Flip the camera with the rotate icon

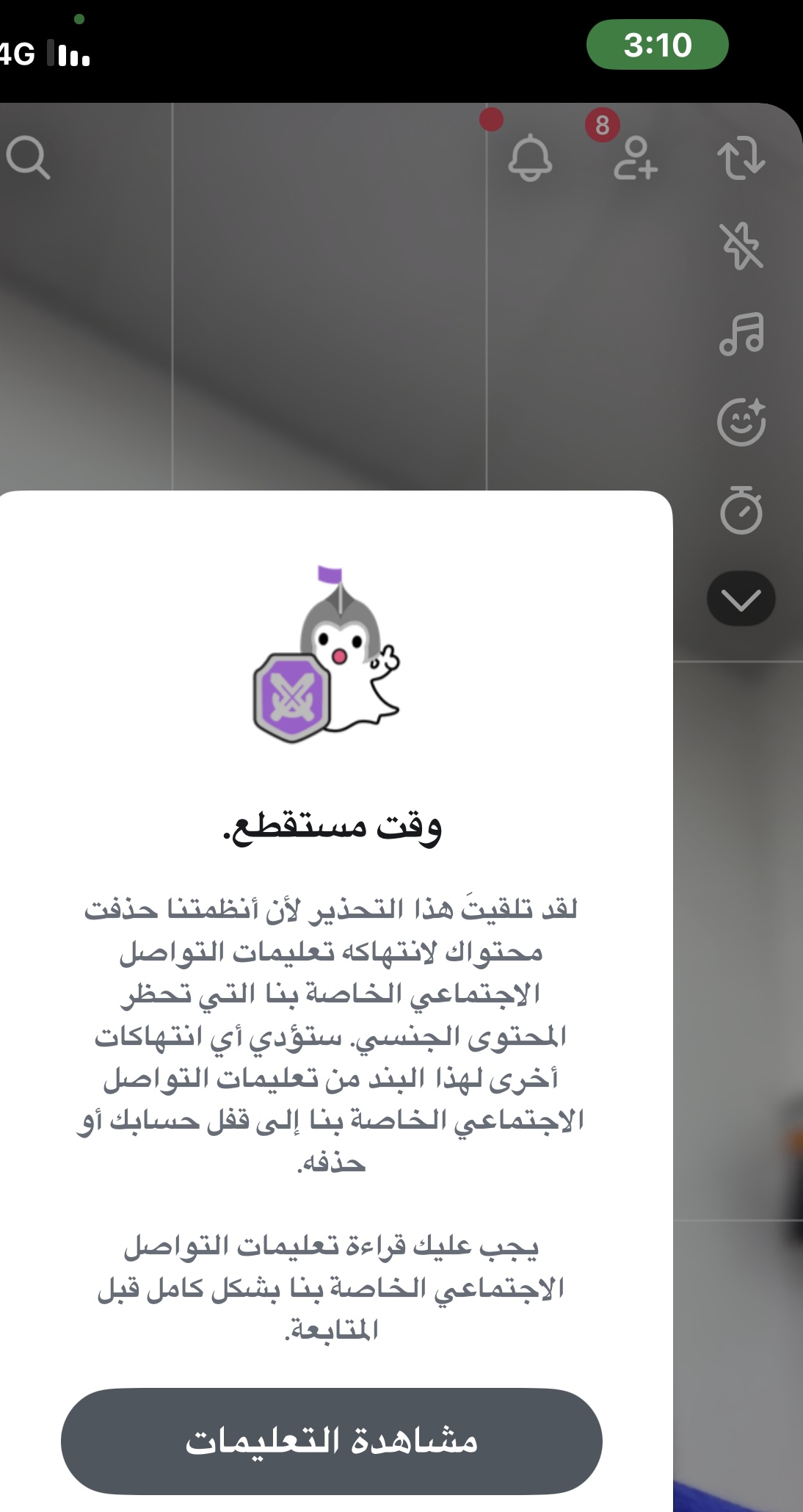pyautogui.click(x=741, y=158)
